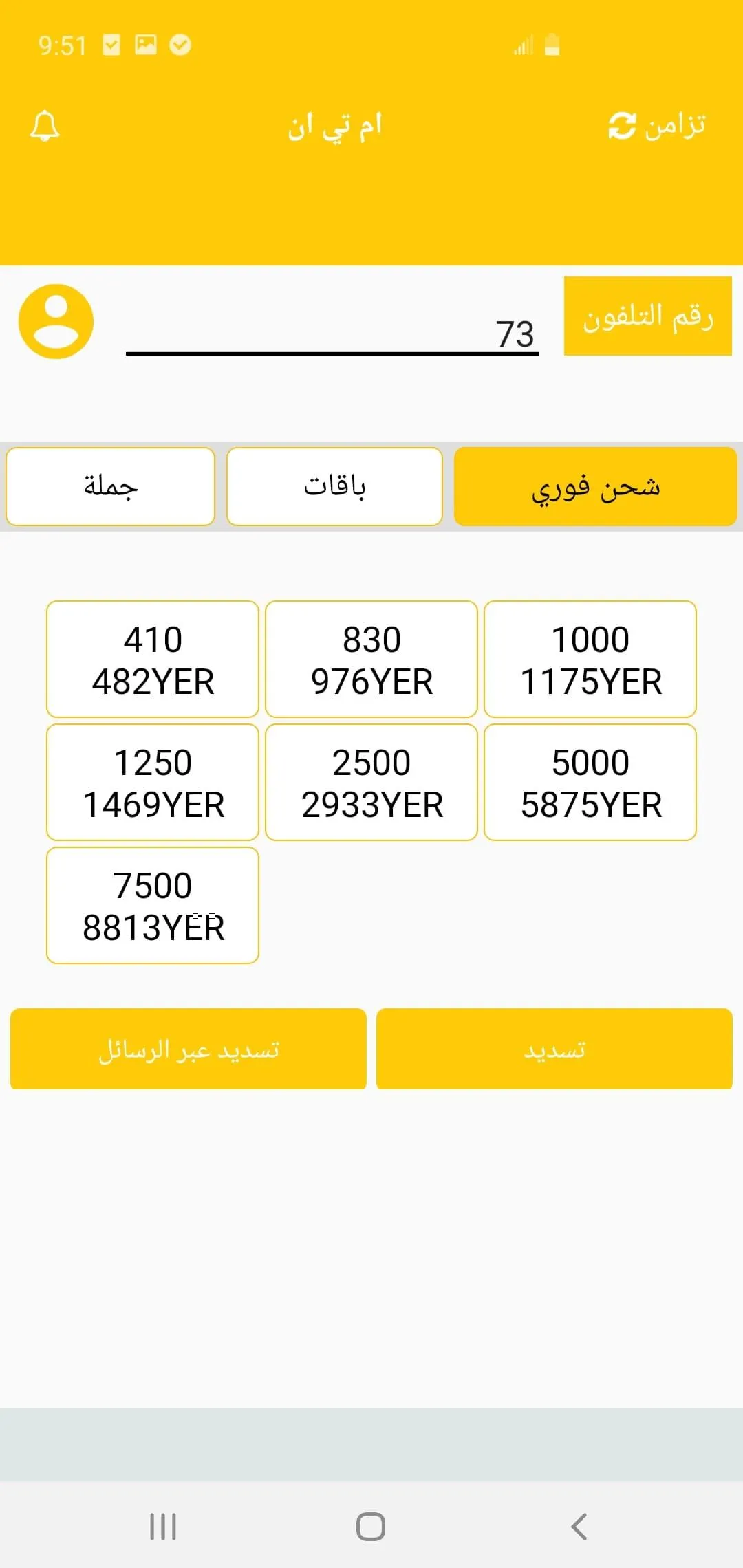
Task: Open the contact picker avatar icon
Action: click(56, 321)
